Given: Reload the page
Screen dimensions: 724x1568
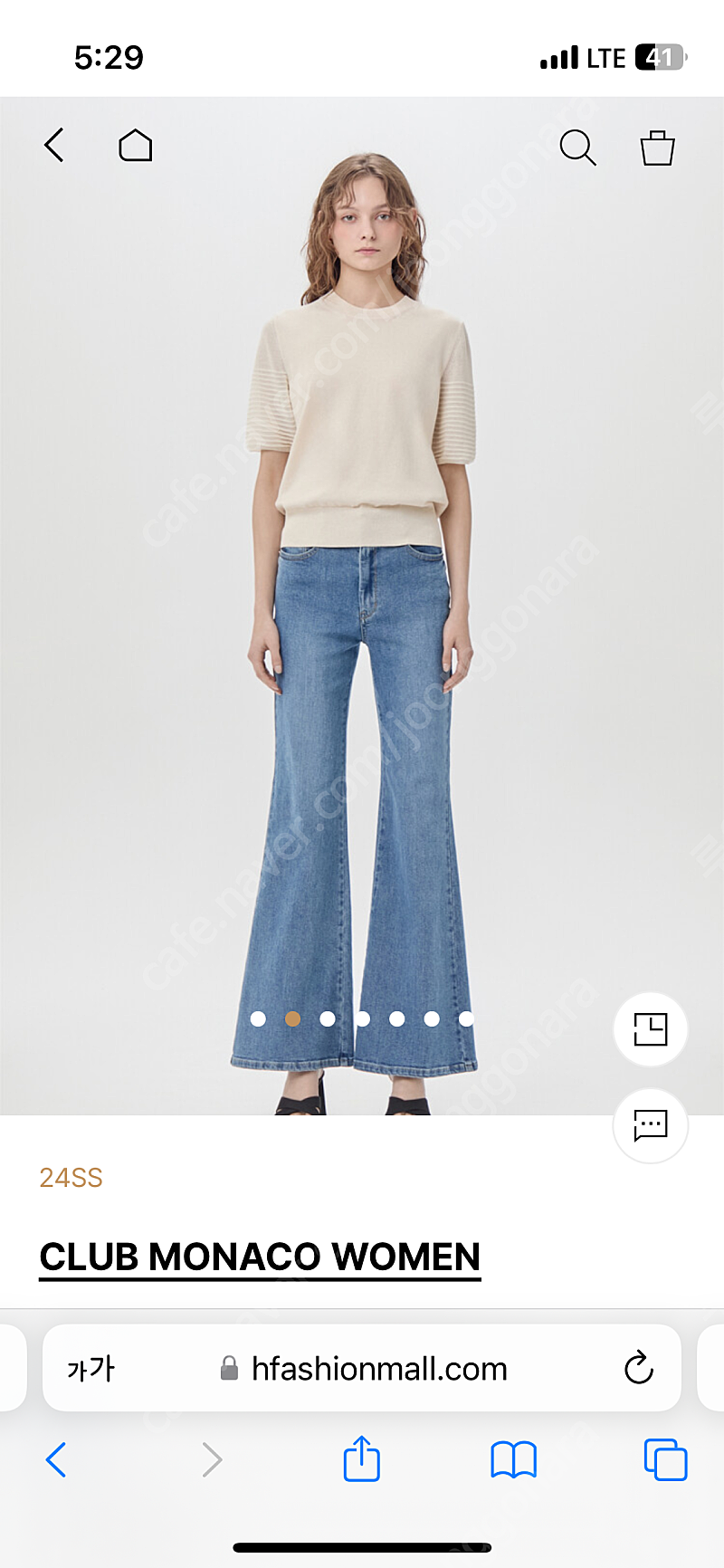Looking at the screenshot, I should tap(639, 1368).
